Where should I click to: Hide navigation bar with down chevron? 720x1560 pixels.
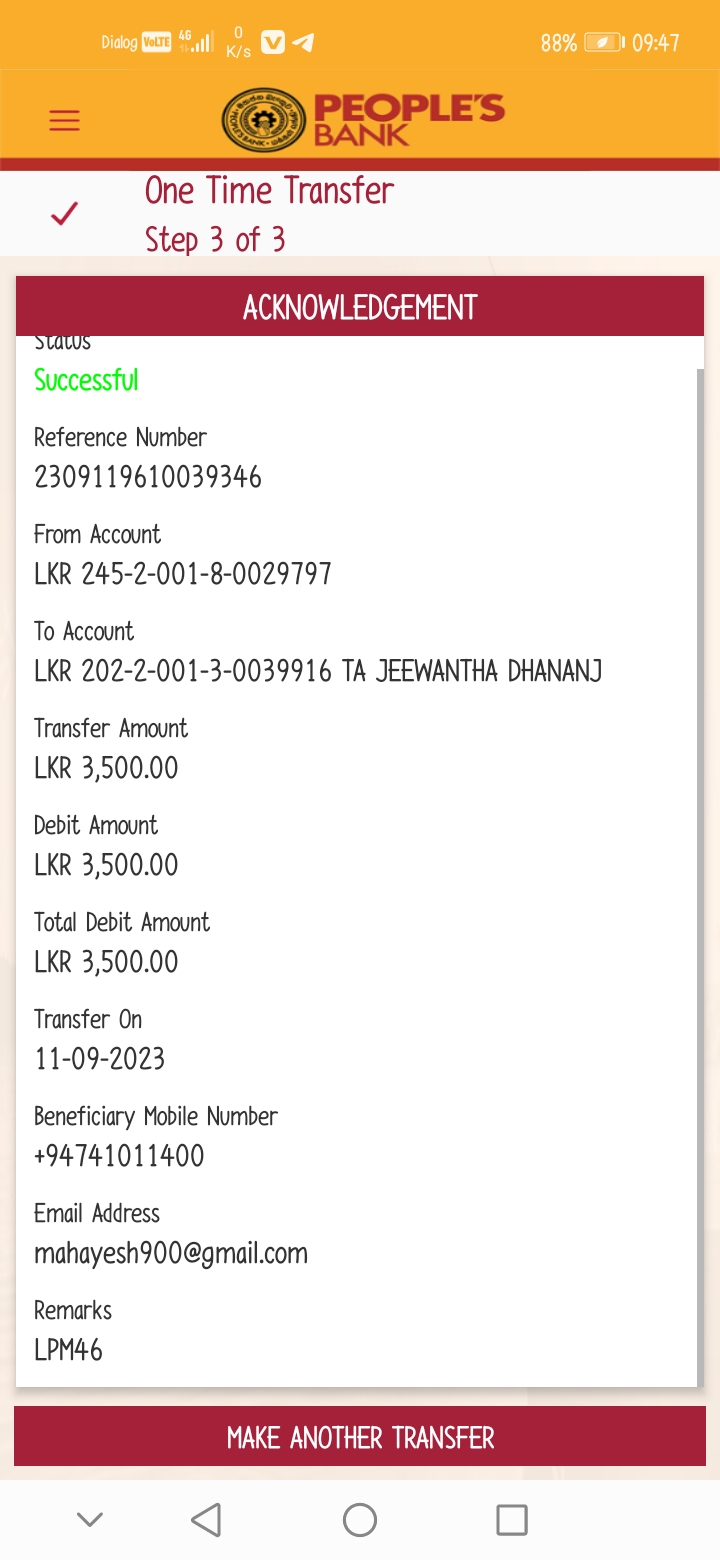[90, 1520]
